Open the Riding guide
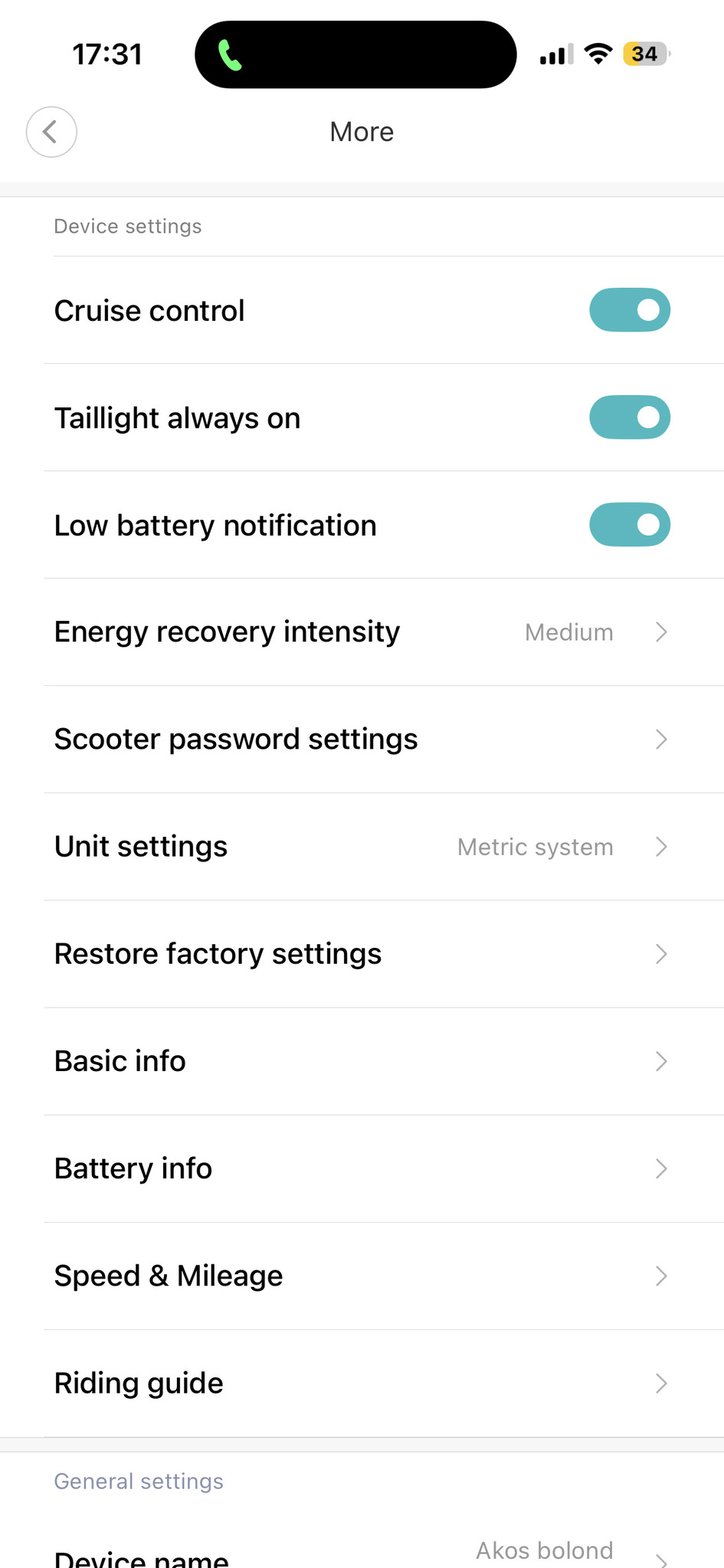This screenshot has height=1568, width=724. click(362, 1383)
